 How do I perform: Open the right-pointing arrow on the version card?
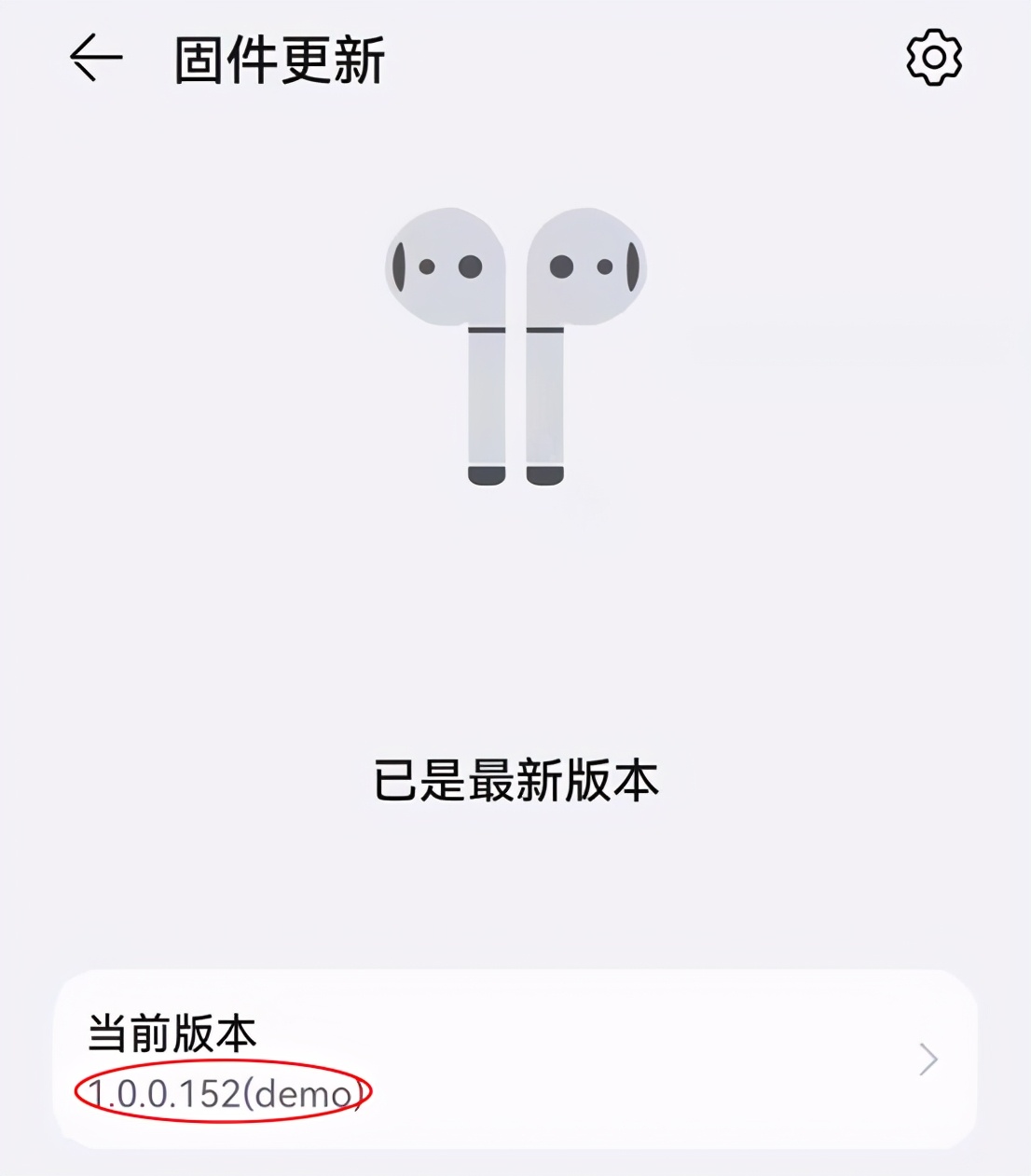(x=927, y=1059)
